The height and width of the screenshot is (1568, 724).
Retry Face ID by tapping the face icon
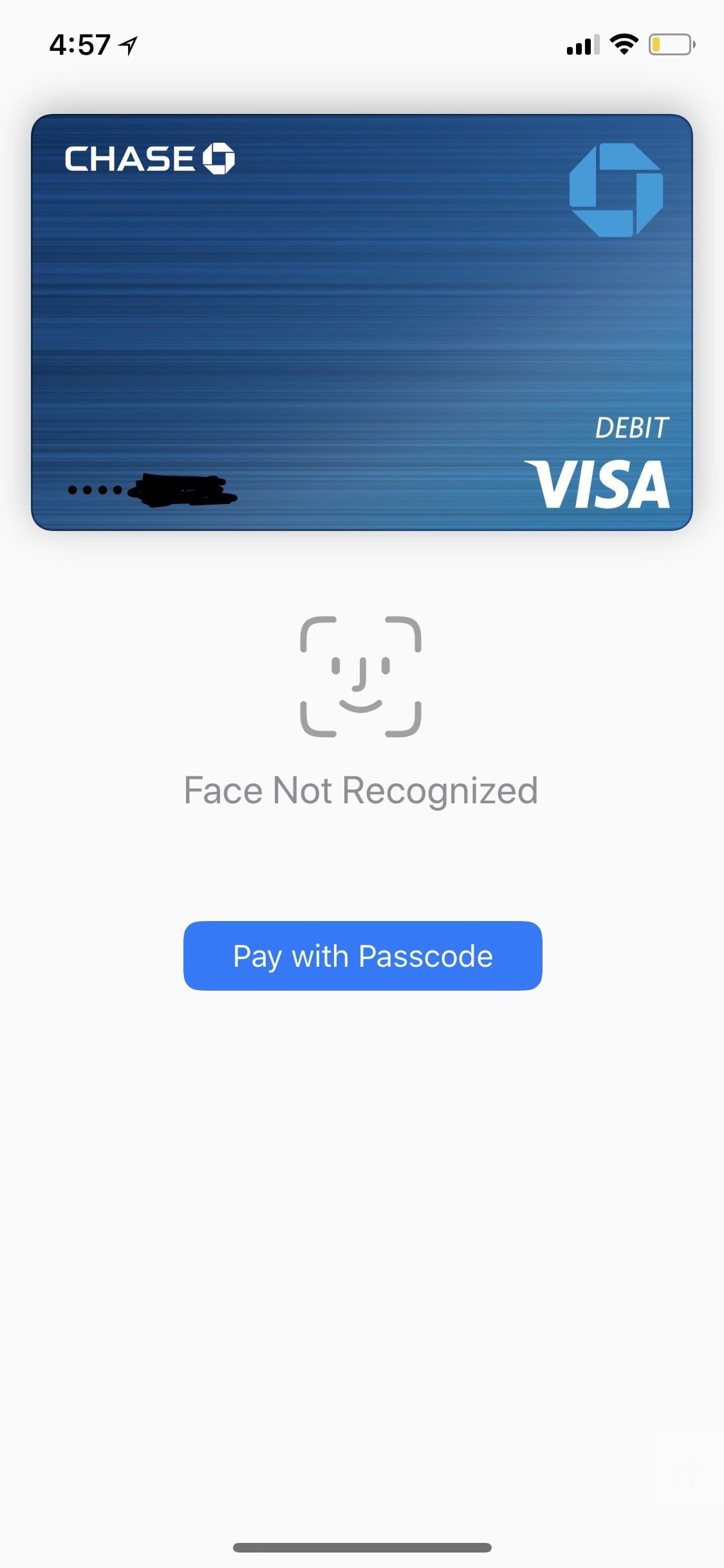click(x=360, y=677)
